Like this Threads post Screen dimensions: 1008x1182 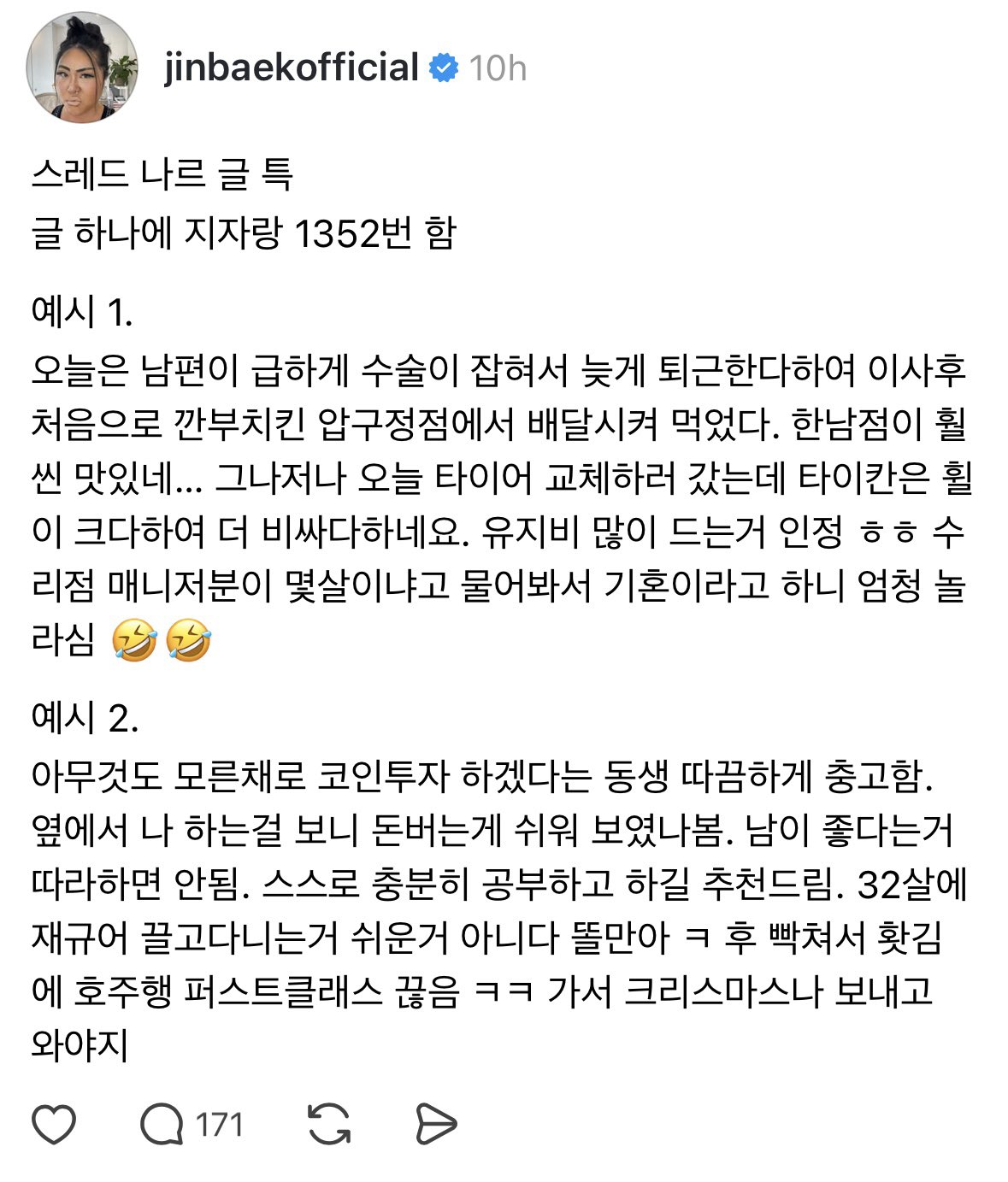coord(55,1124)
